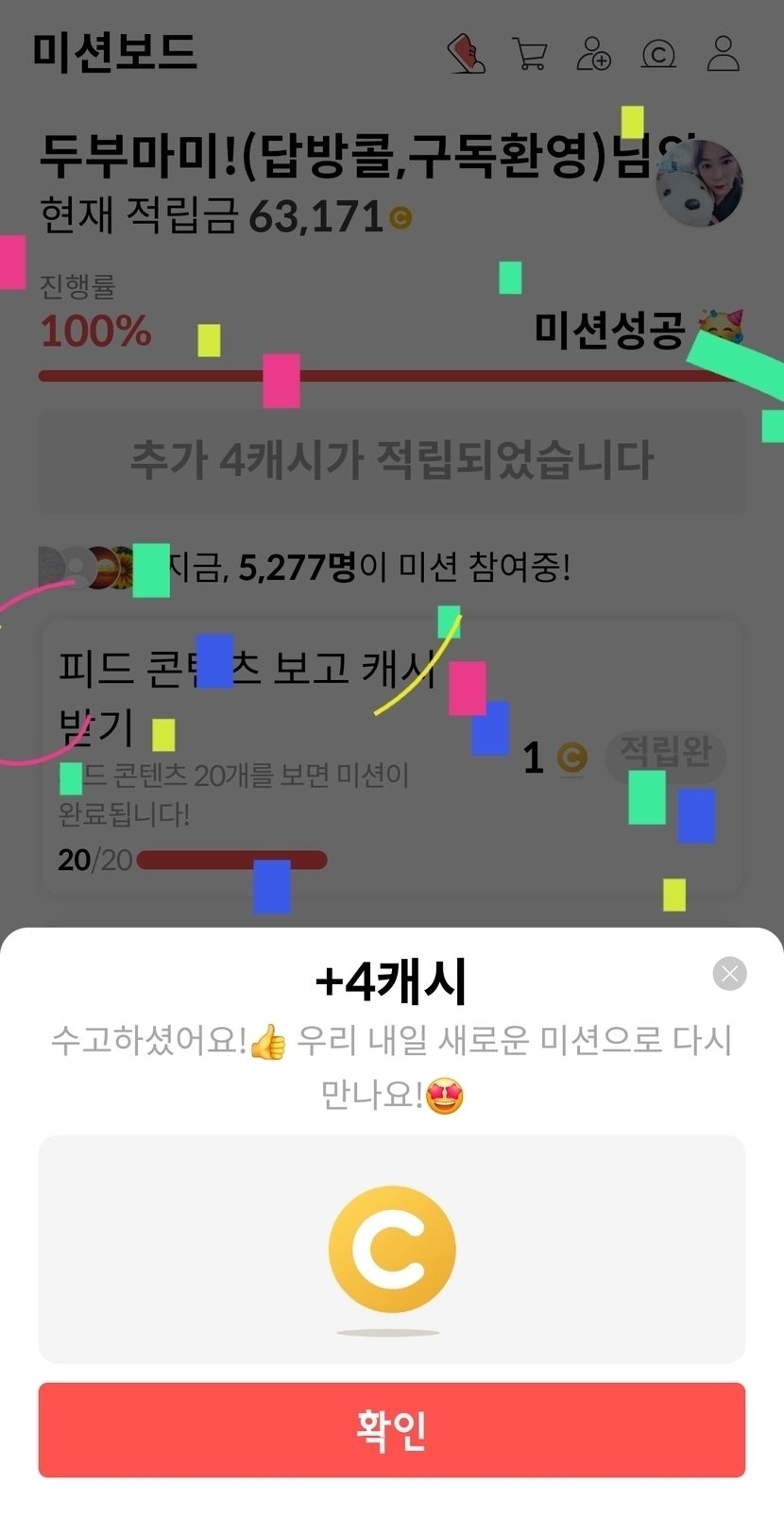
Task: Confirm with the 확인 button
Action: [x=392, y=1429]
